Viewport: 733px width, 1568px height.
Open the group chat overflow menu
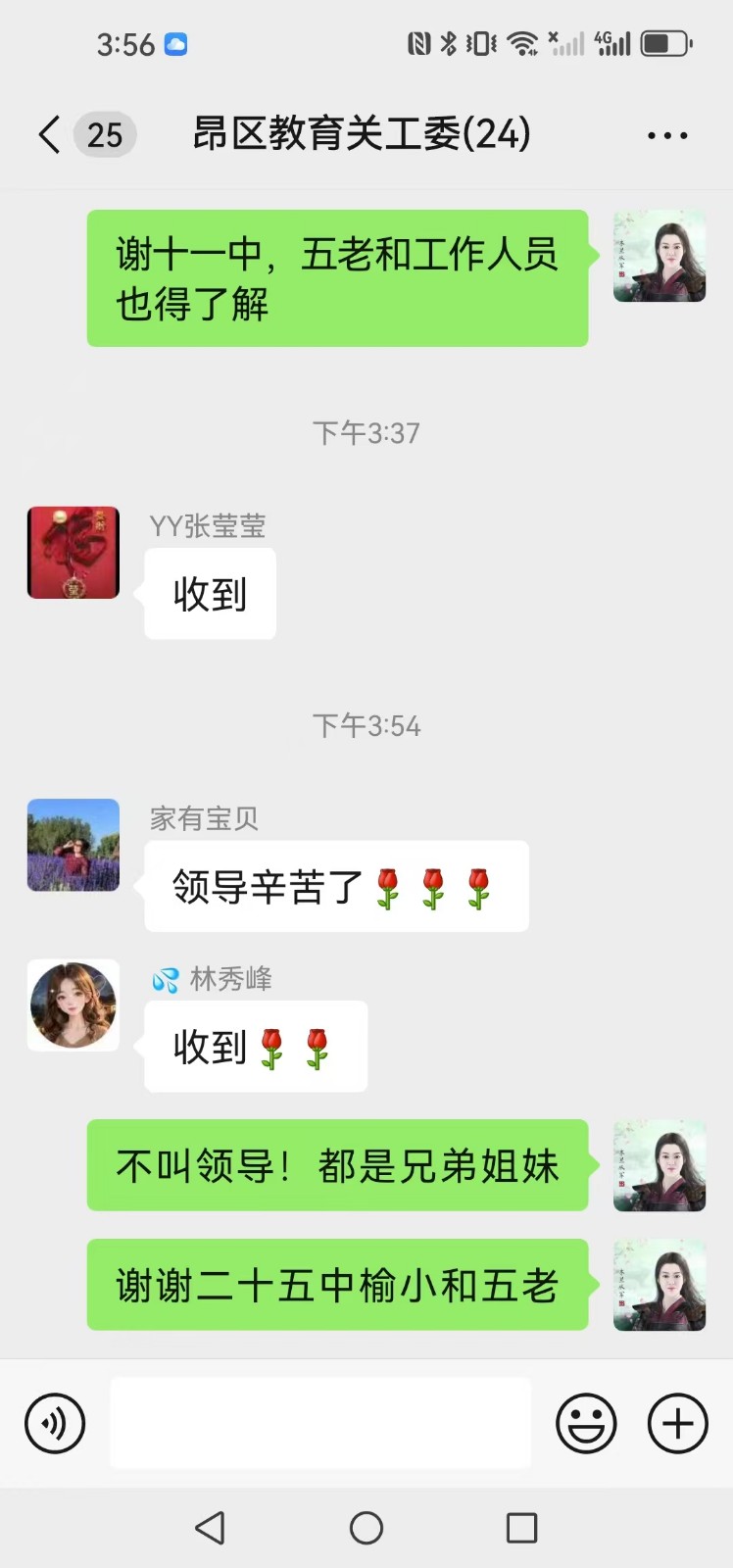point(667,135)
